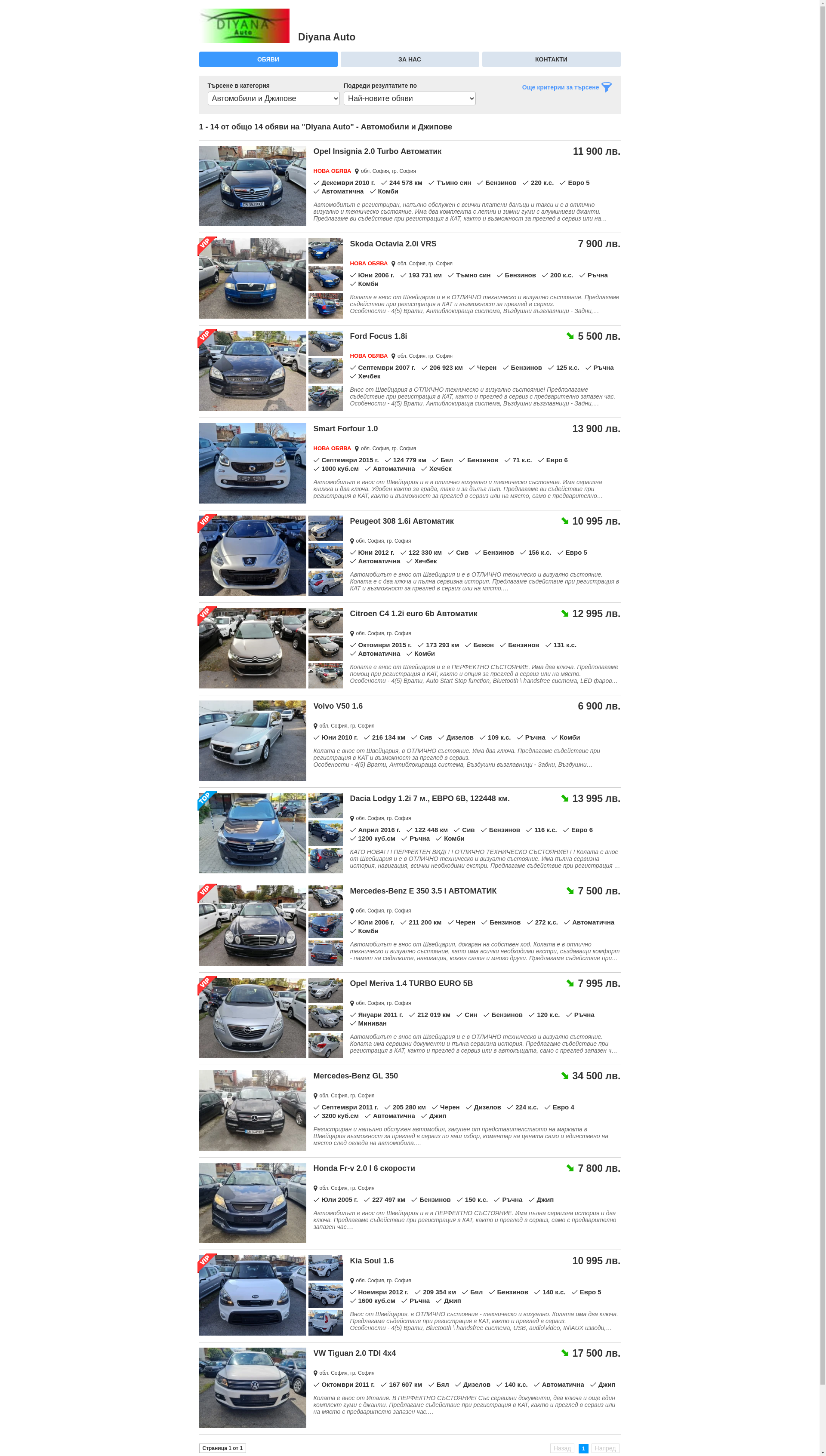
Task: Open the ЗА НАС tab
Action: click(x=409, y=59)
